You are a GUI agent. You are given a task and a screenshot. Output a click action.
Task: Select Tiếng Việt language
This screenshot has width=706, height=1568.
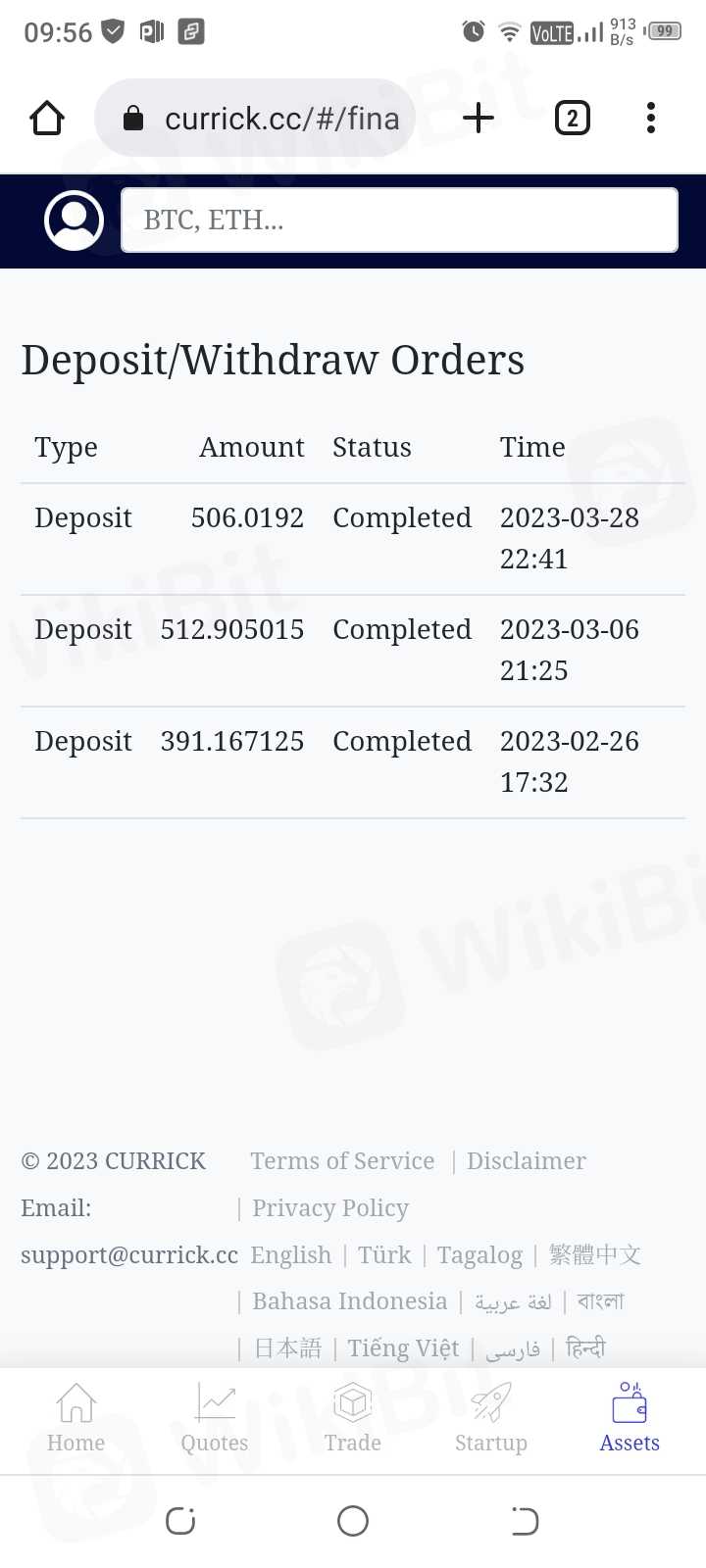403,1348
